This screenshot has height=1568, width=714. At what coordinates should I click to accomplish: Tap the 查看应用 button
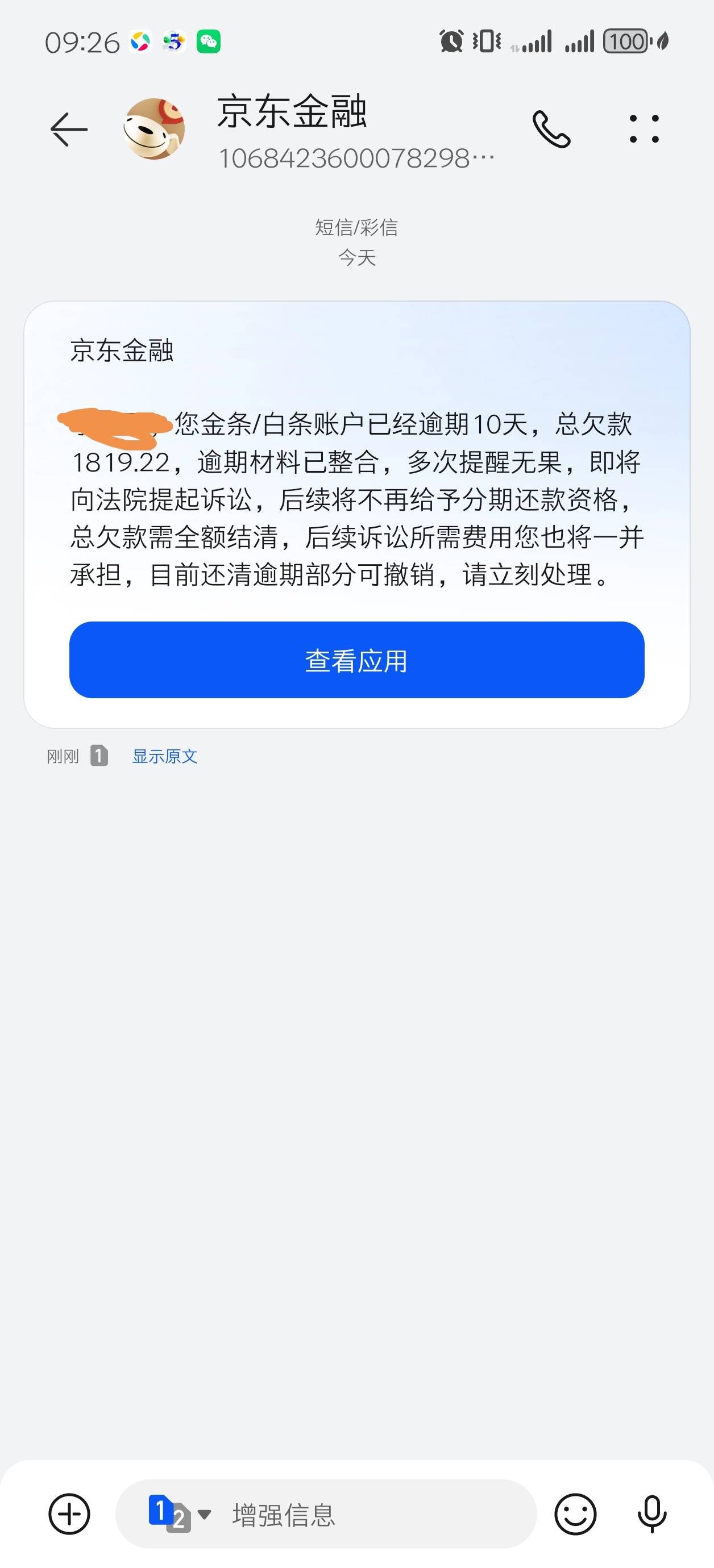click(357, 660)
